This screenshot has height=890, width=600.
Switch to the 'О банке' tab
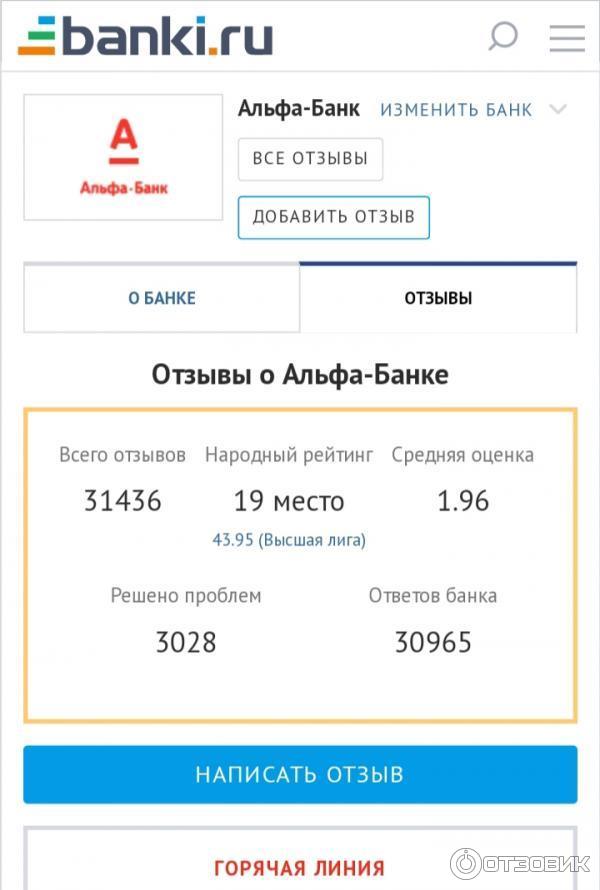click(161, 298)
